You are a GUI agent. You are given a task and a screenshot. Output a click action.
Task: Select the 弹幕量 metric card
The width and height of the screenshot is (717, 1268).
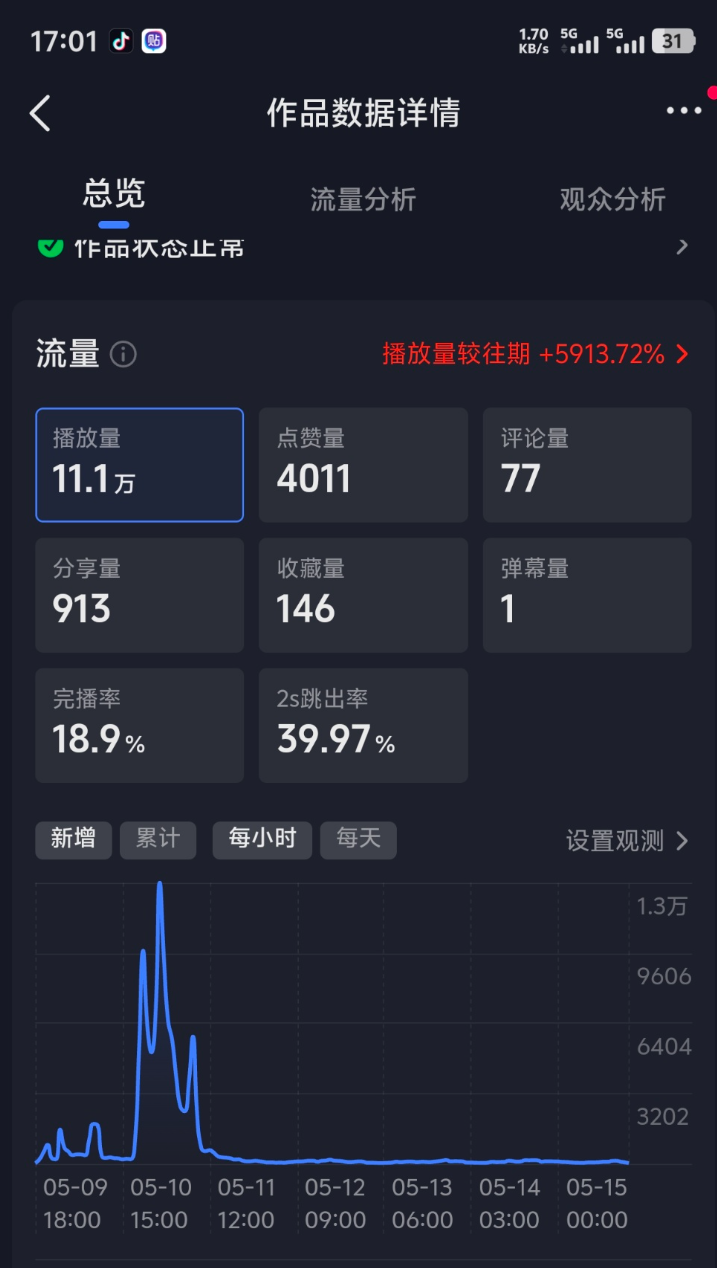click(587, 595)
